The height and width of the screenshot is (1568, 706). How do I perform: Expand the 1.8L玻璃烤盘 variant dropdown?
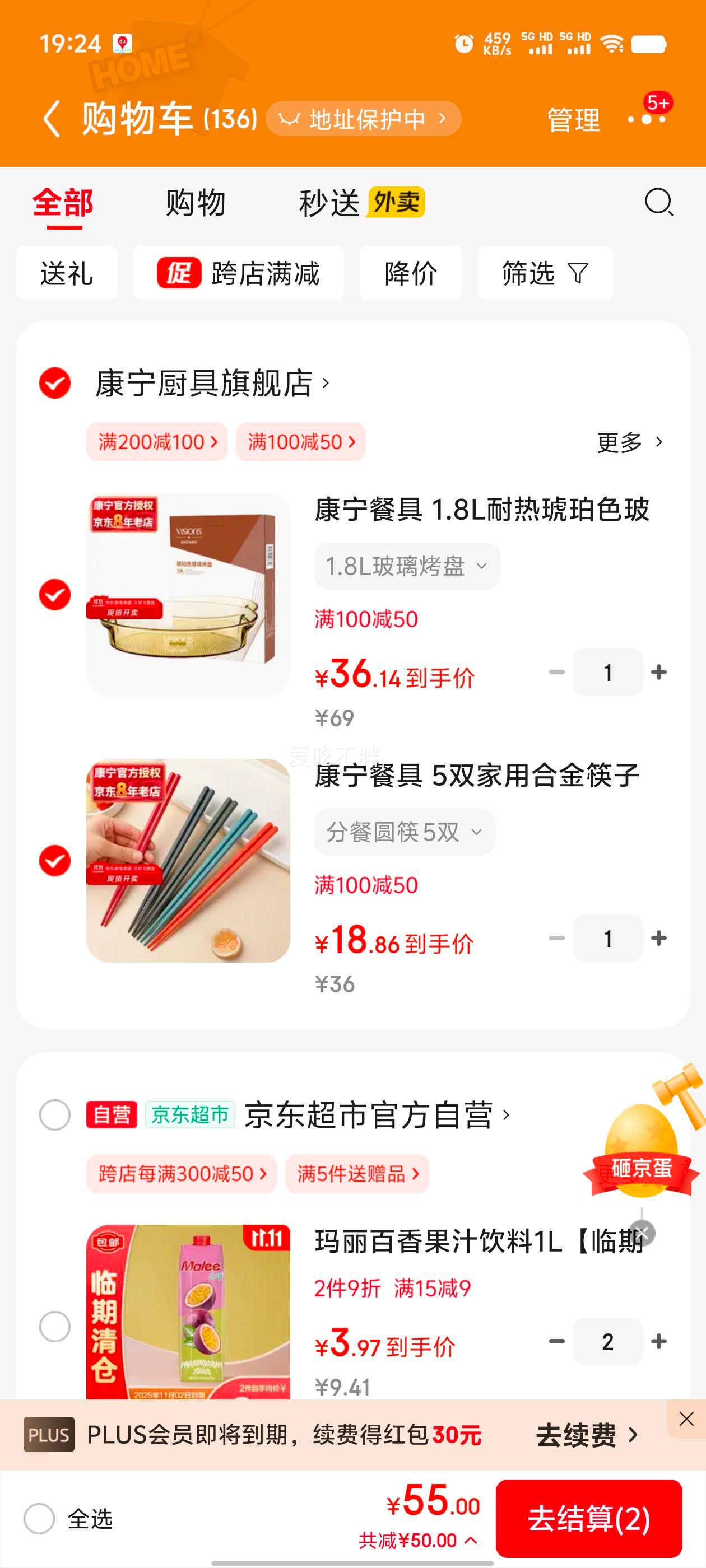[407, 567]
